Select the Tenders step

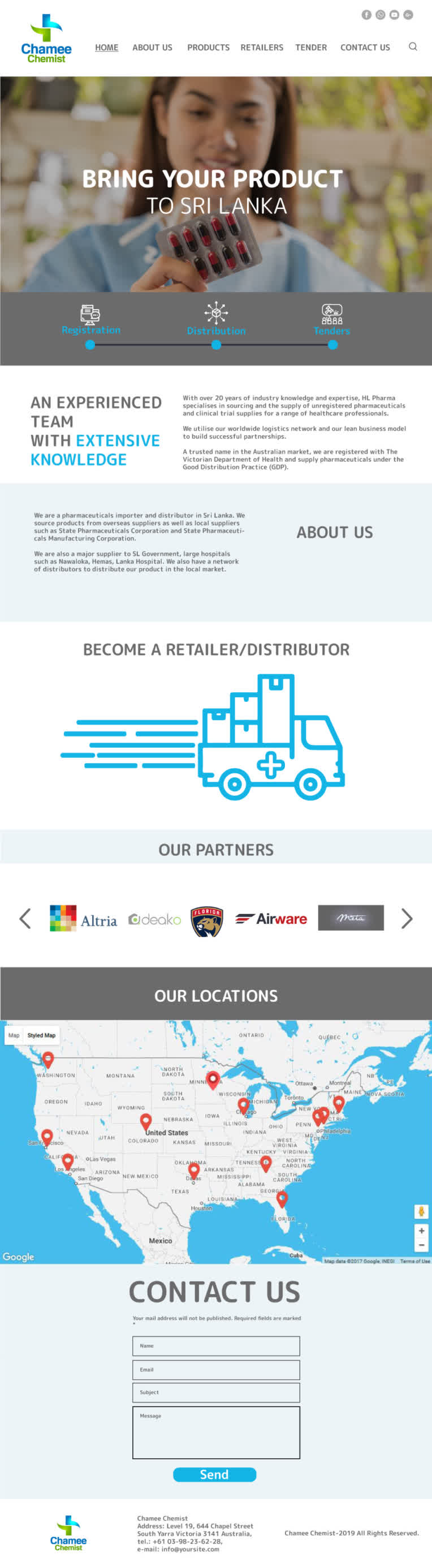point(331,331)
